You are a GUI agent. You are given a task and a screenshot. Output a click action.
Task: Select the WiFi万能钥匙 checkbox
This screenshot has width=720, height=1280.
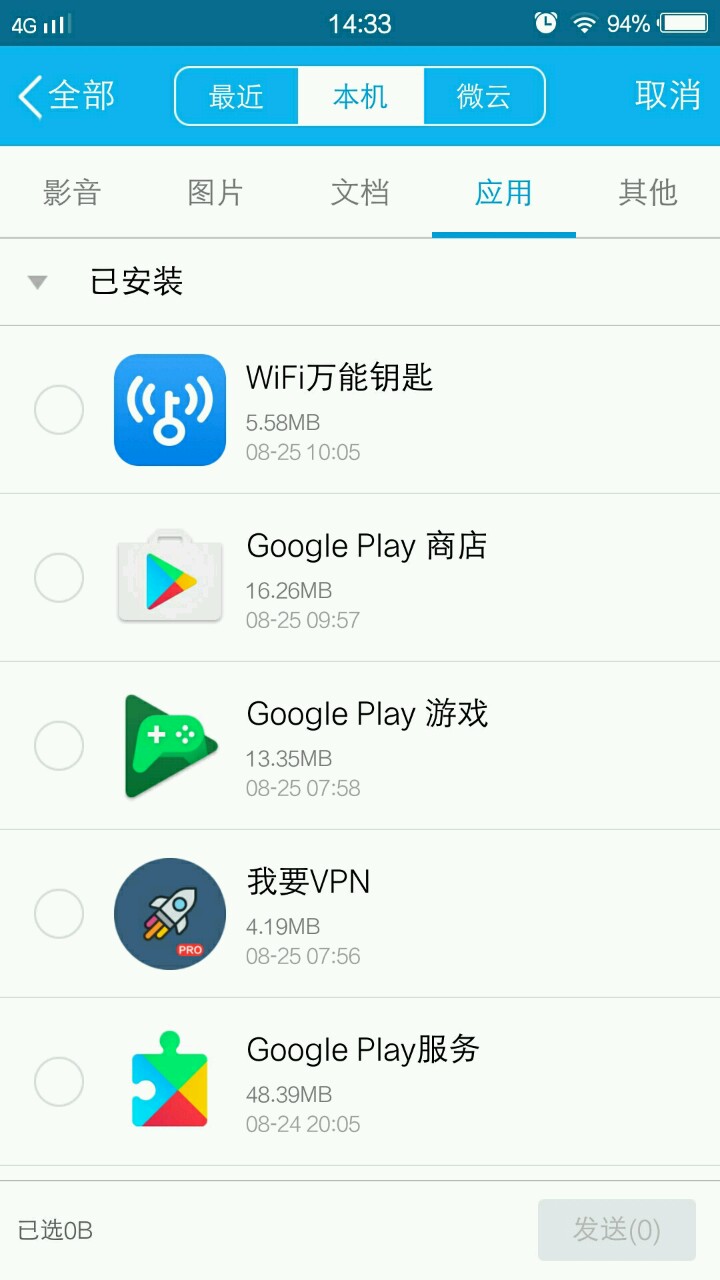coord(59,410)
